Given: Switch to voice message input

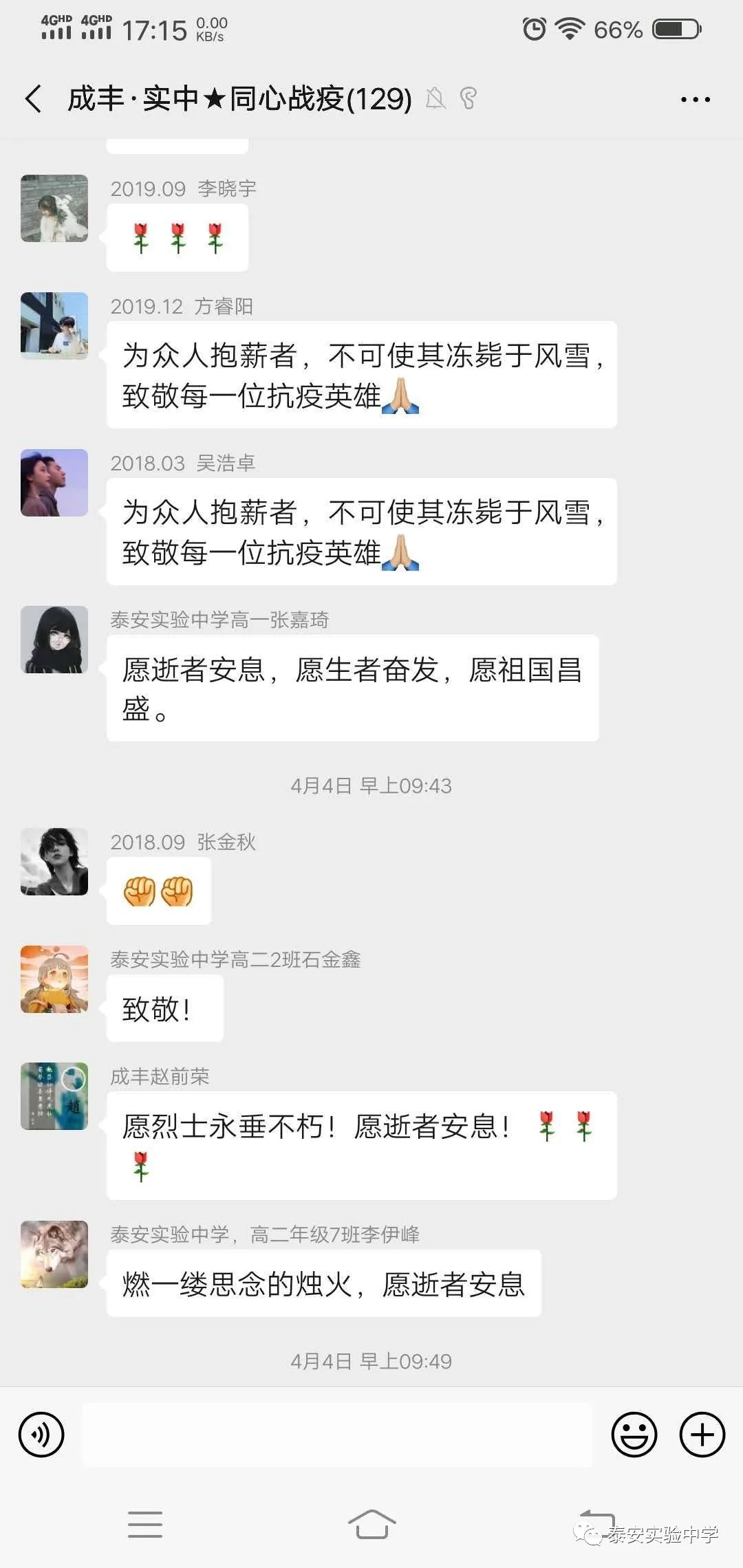Looking at the screenshot, I should [x=41, y=1435].
